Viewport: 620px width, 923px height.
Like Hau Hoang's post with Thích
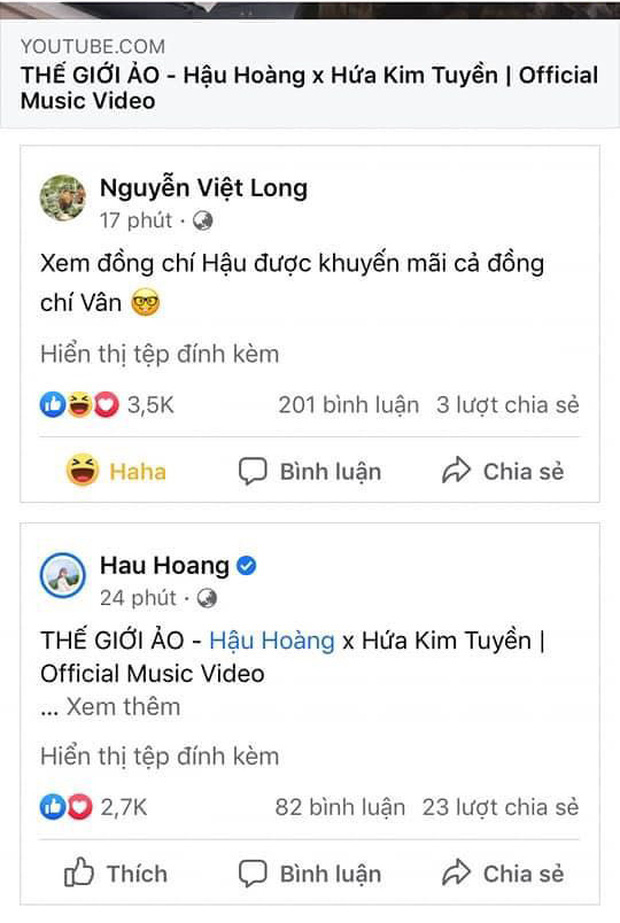pyautogui.click(x=117, y=874)
